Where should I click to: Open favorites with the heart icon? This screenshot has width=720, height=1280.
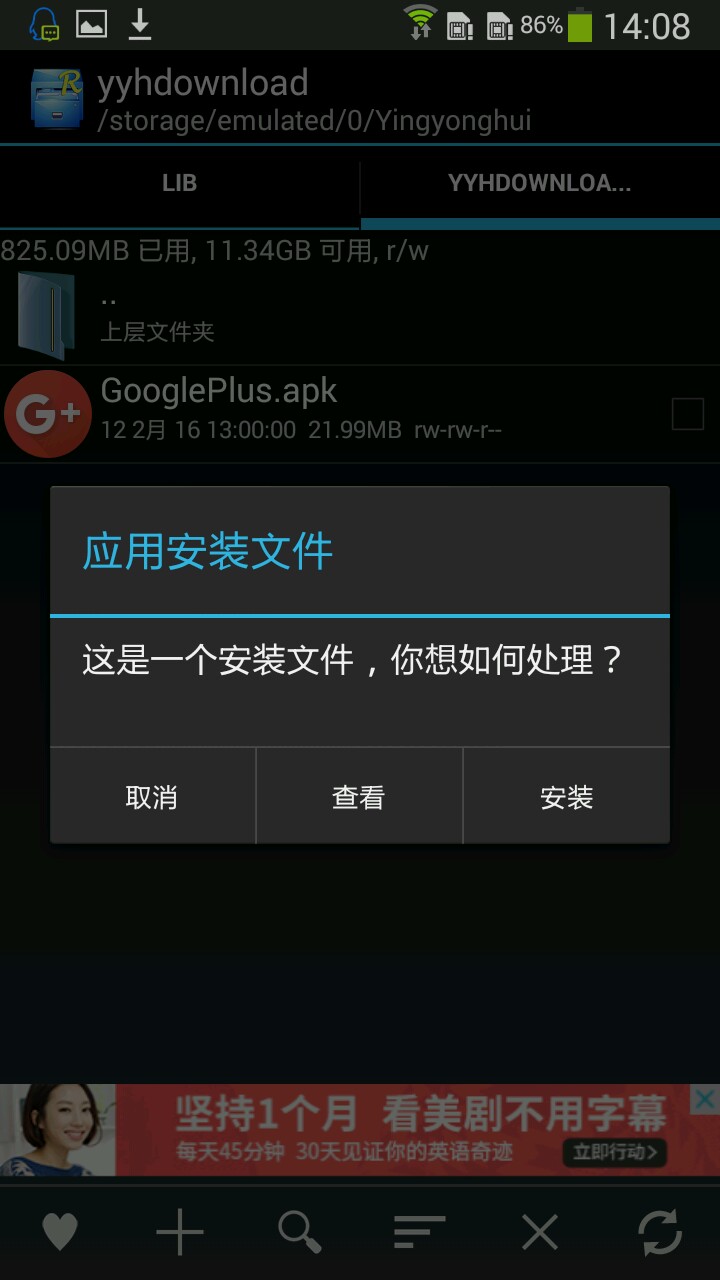tap(60, 1232)
